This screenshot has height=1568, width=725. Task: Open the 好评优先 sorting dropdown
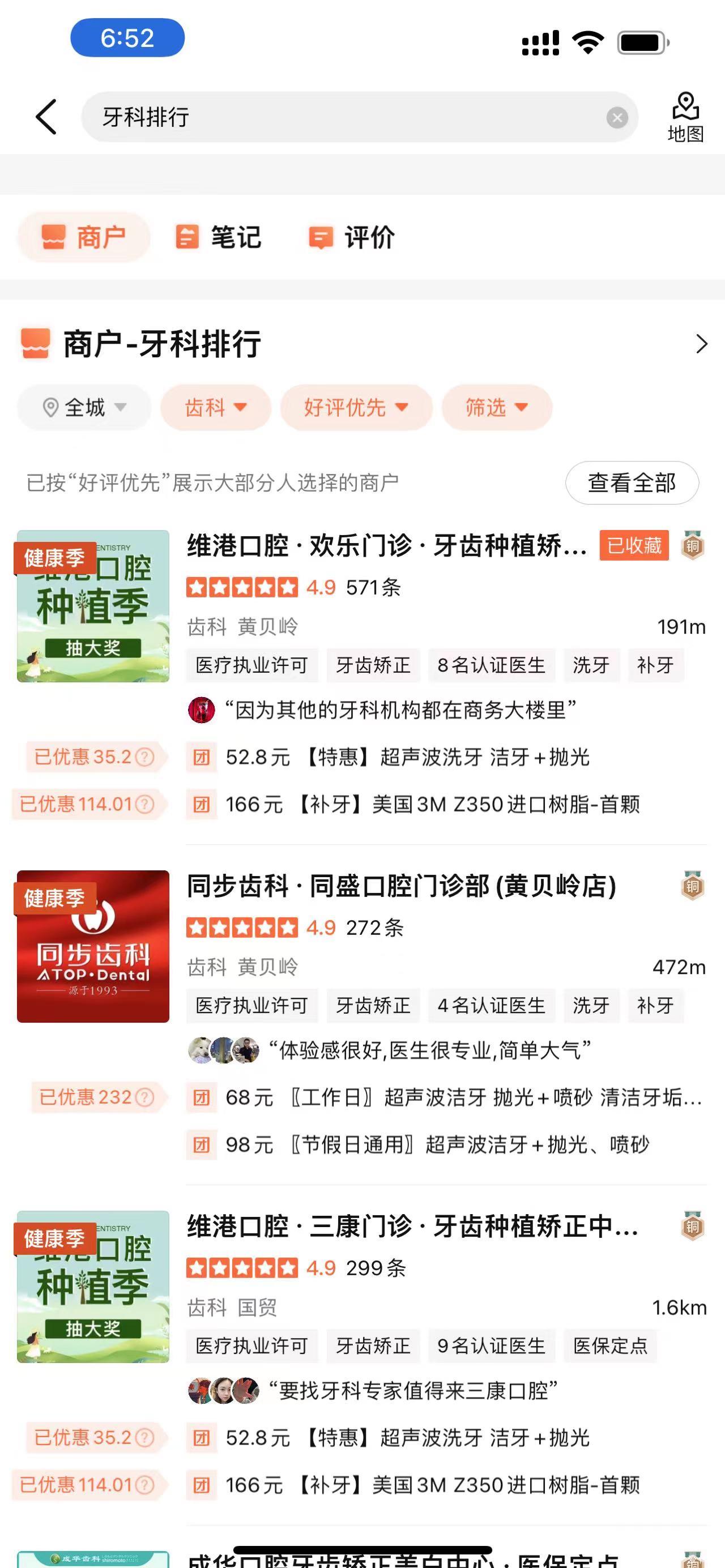(x=356, y=407)
